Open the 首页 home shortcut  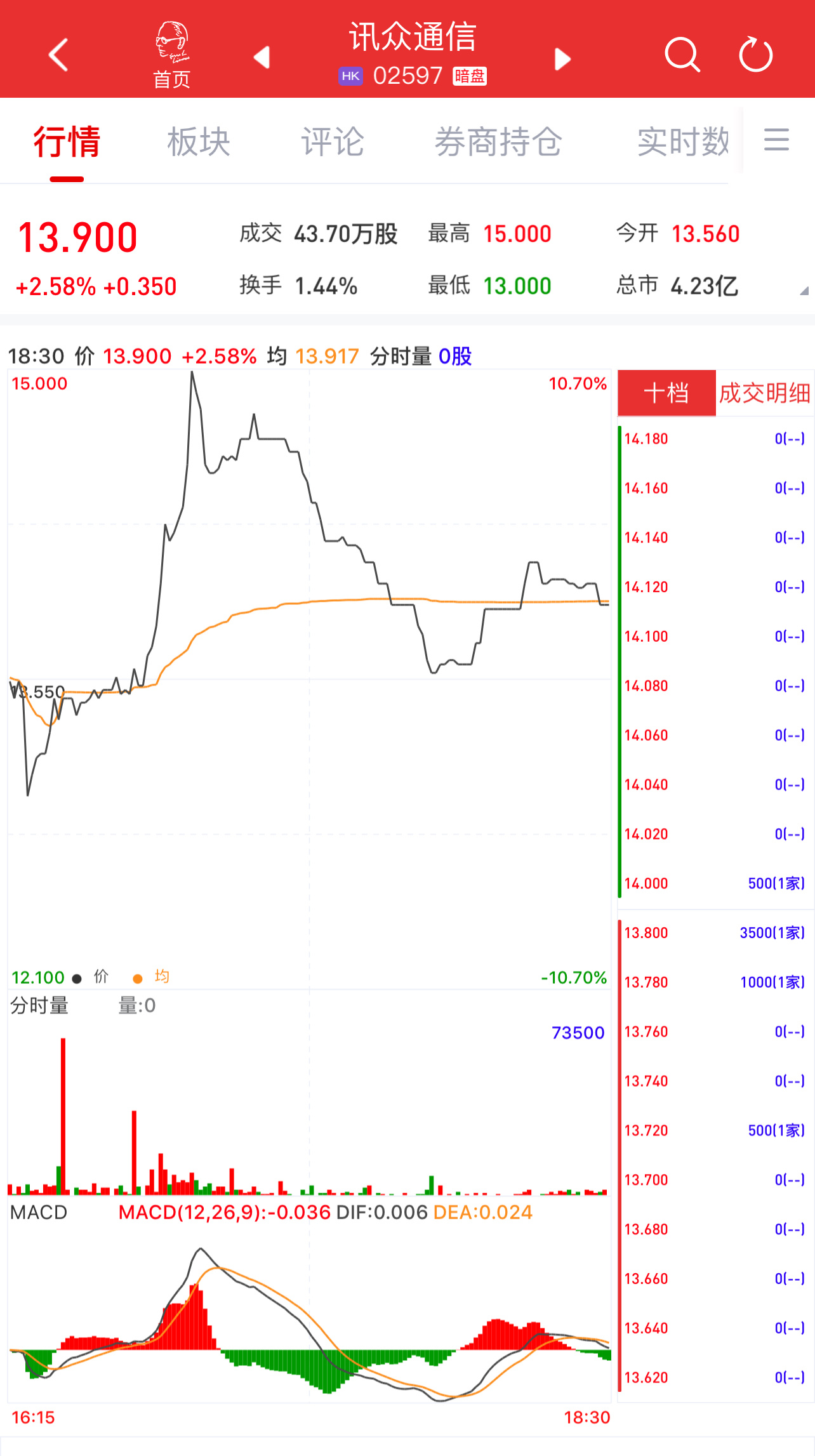tap(171, 55)
